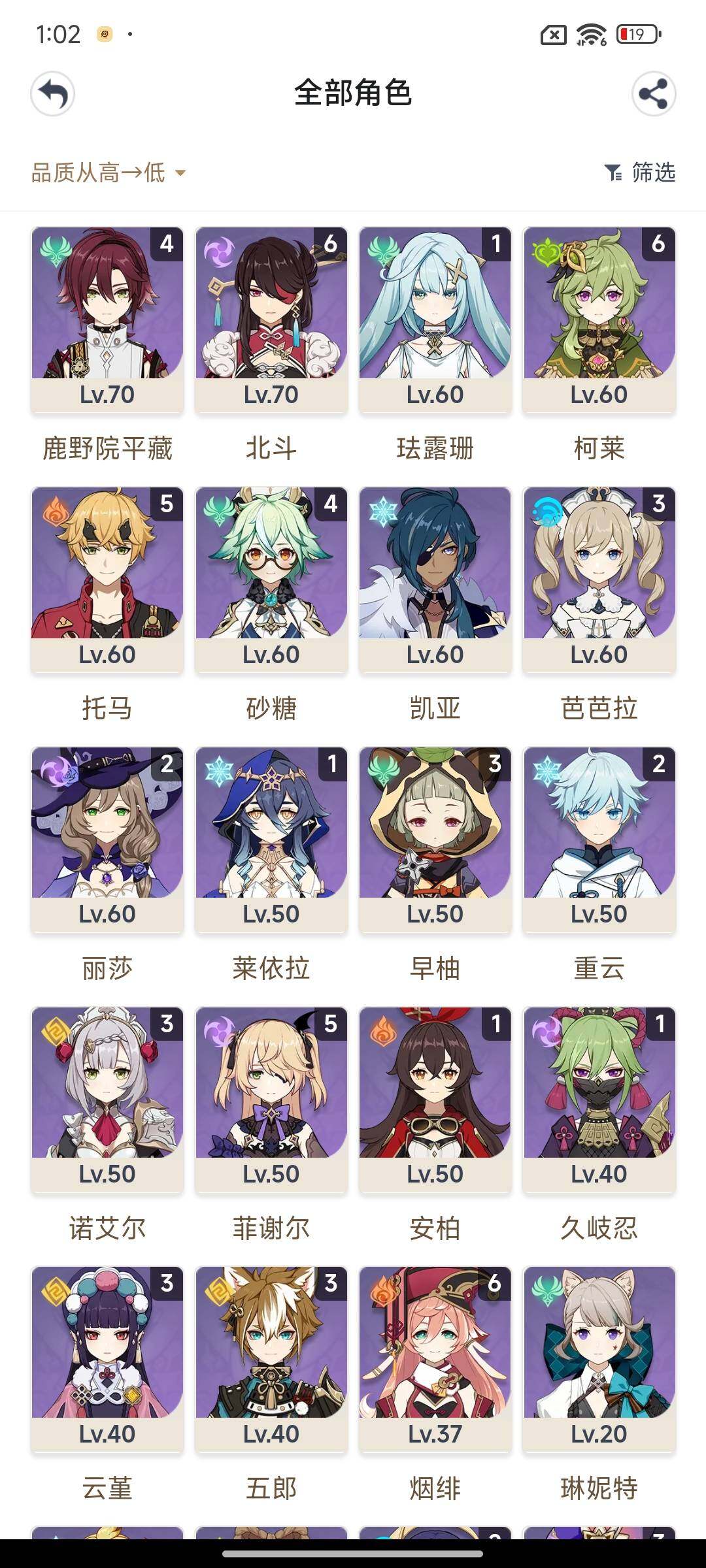The image size is (706, 1568).
Task: Open character 芭芭拉
Action: (599, 580)
